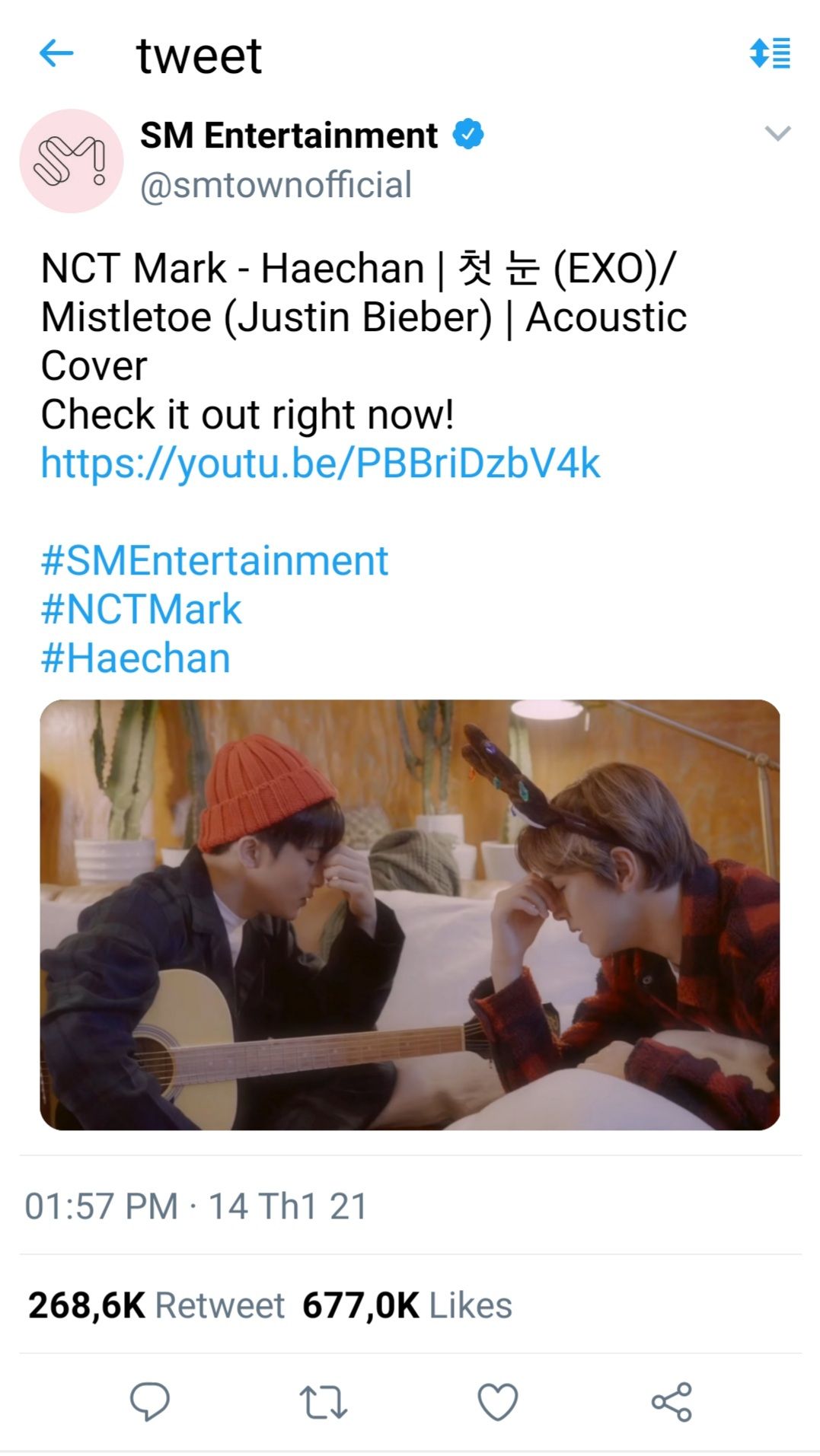Open the #SMEntertainment hashtag
Viewport: 820px width, 1456px height.
(x=215, y=561)
